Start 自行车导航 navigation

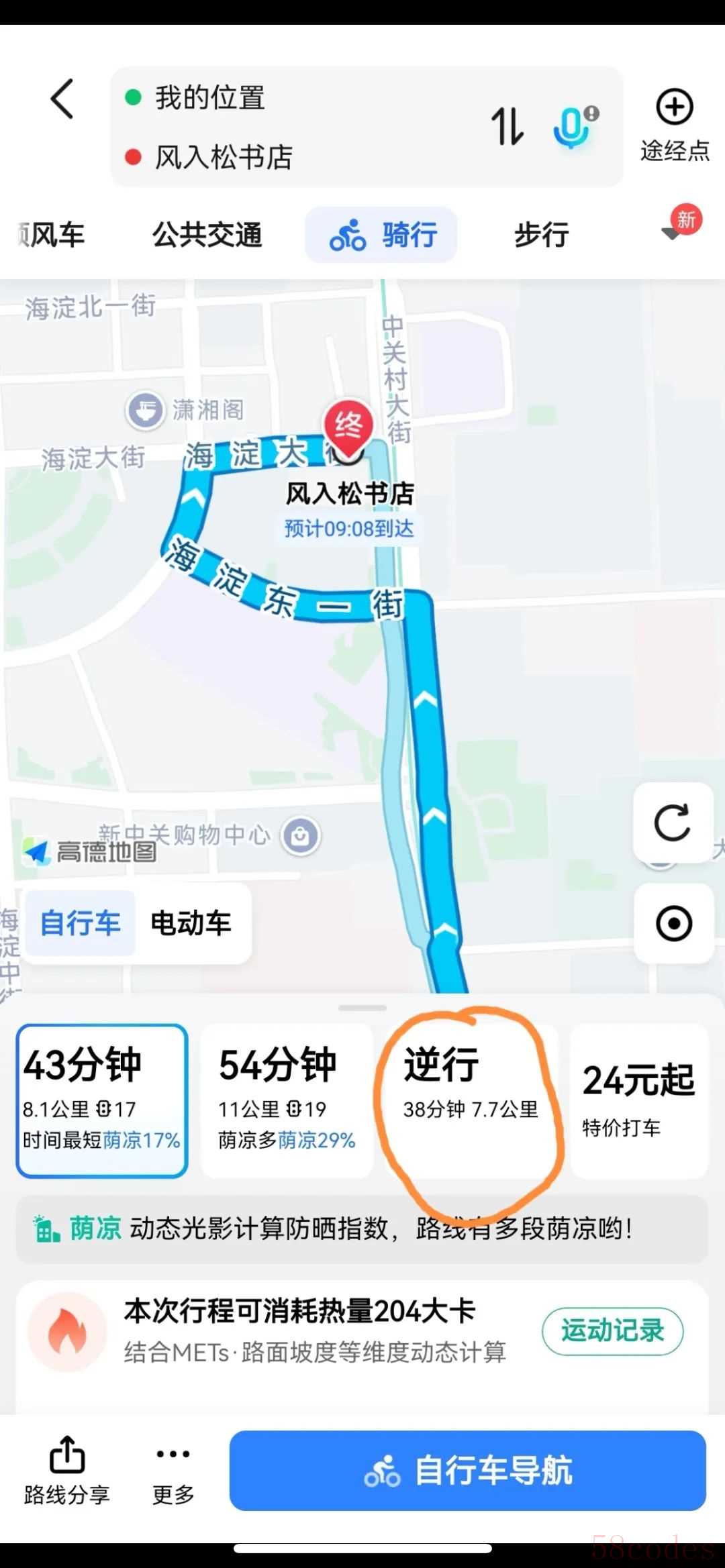pyautogui.click(x=467, y=1471)
